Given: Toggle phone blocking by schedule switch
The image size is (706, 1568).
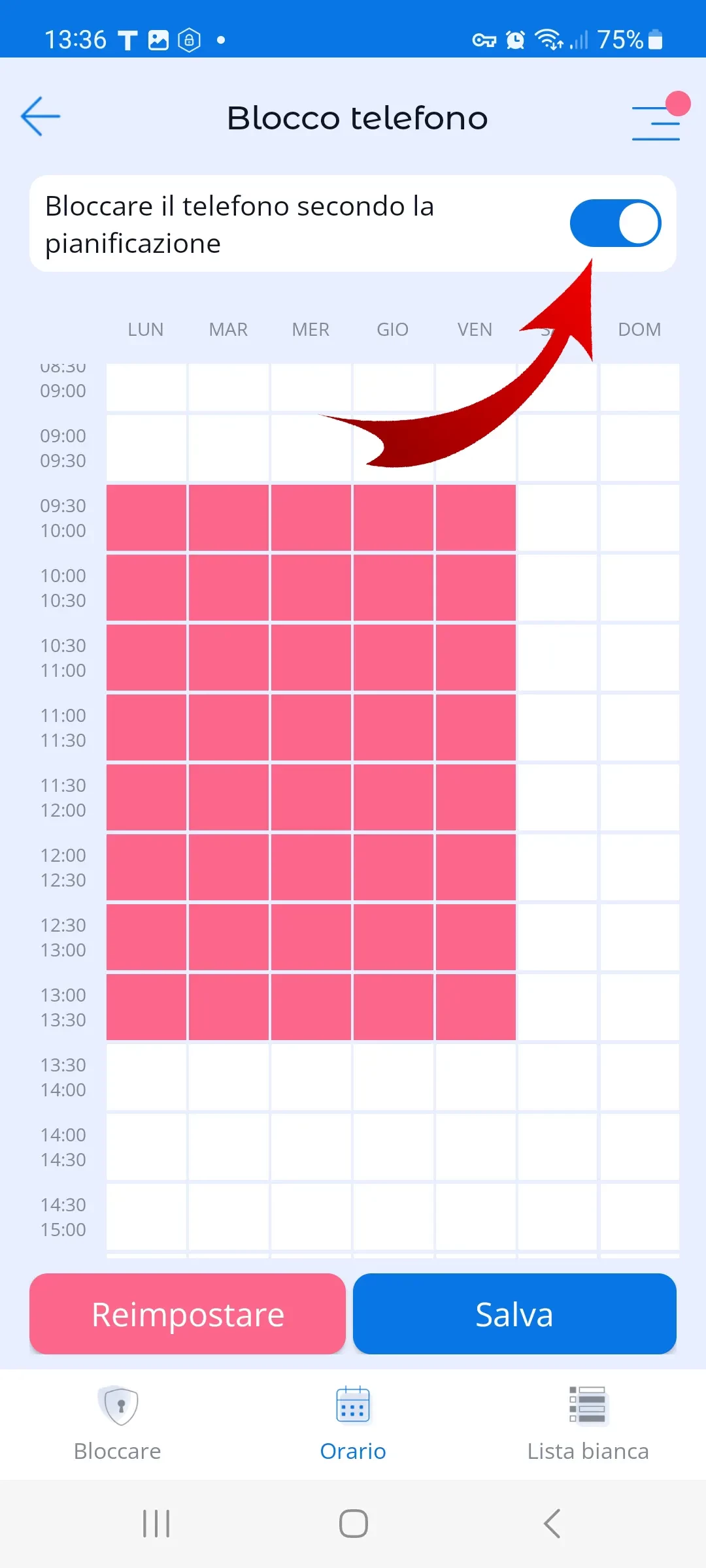Looking at the screenshot, I should 615,223.
